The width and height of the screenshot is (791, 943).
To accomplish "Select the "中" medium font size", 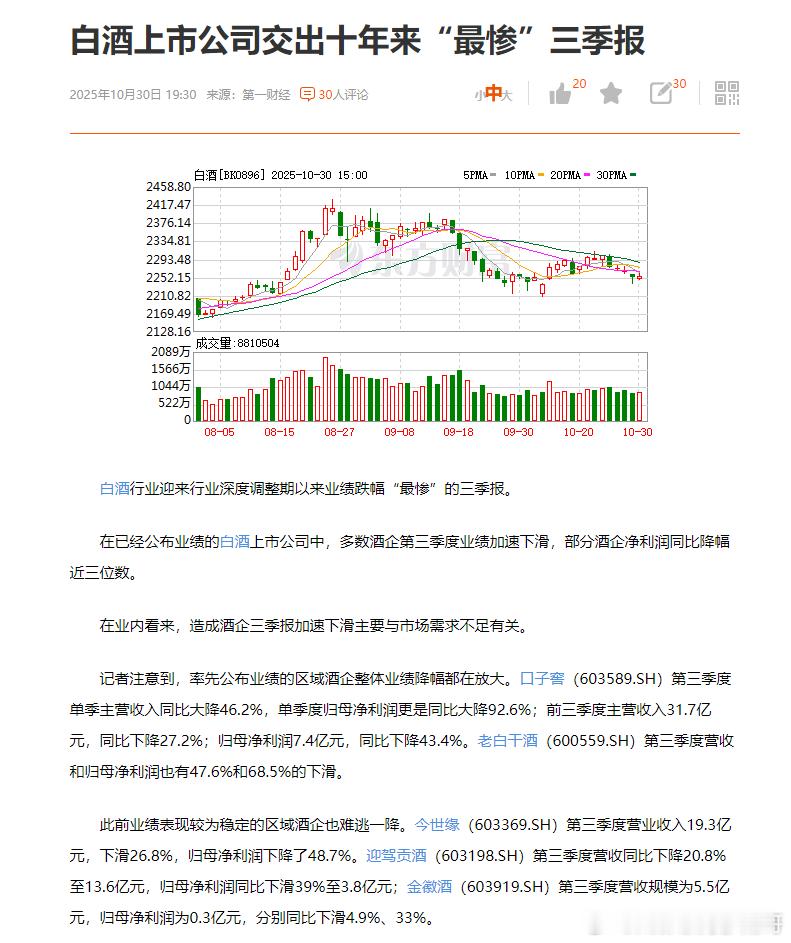I will 493,93.
